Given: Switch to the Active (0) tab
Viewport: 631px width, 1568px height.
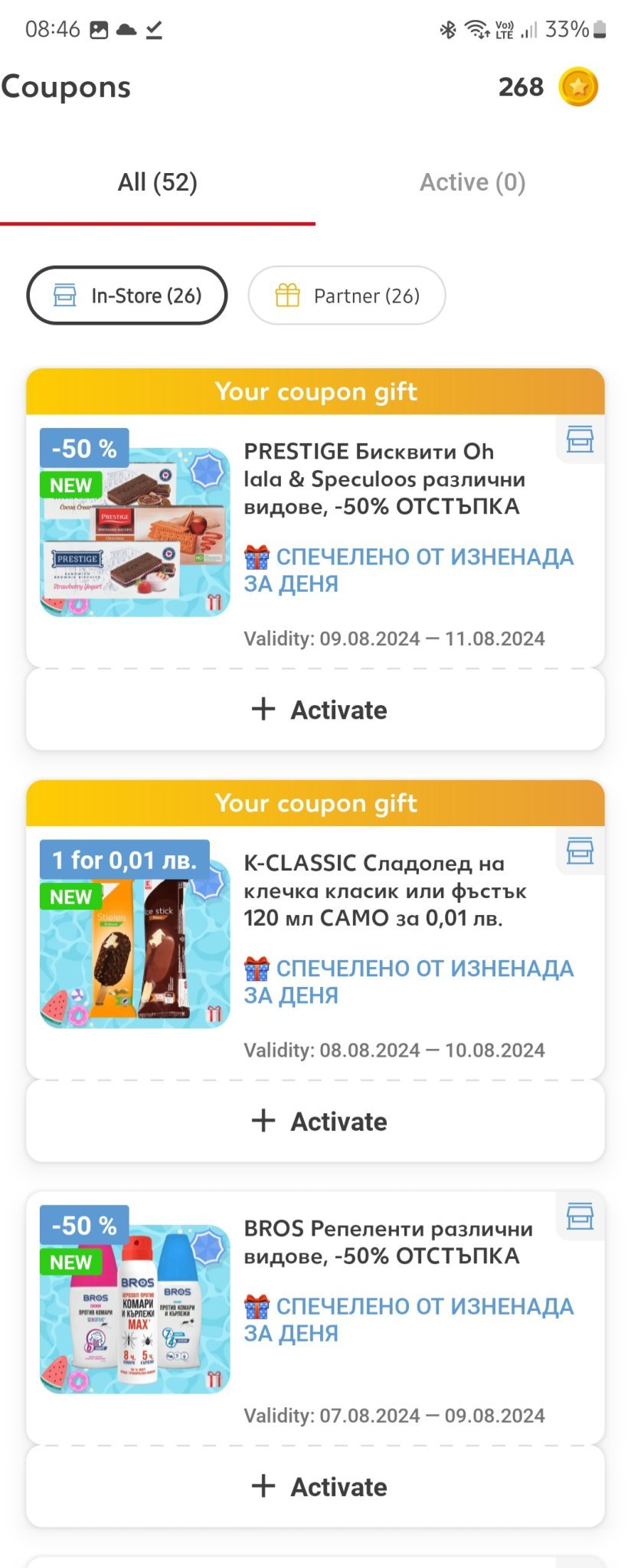Looking at the screenshot, I should tap(472, 182).
